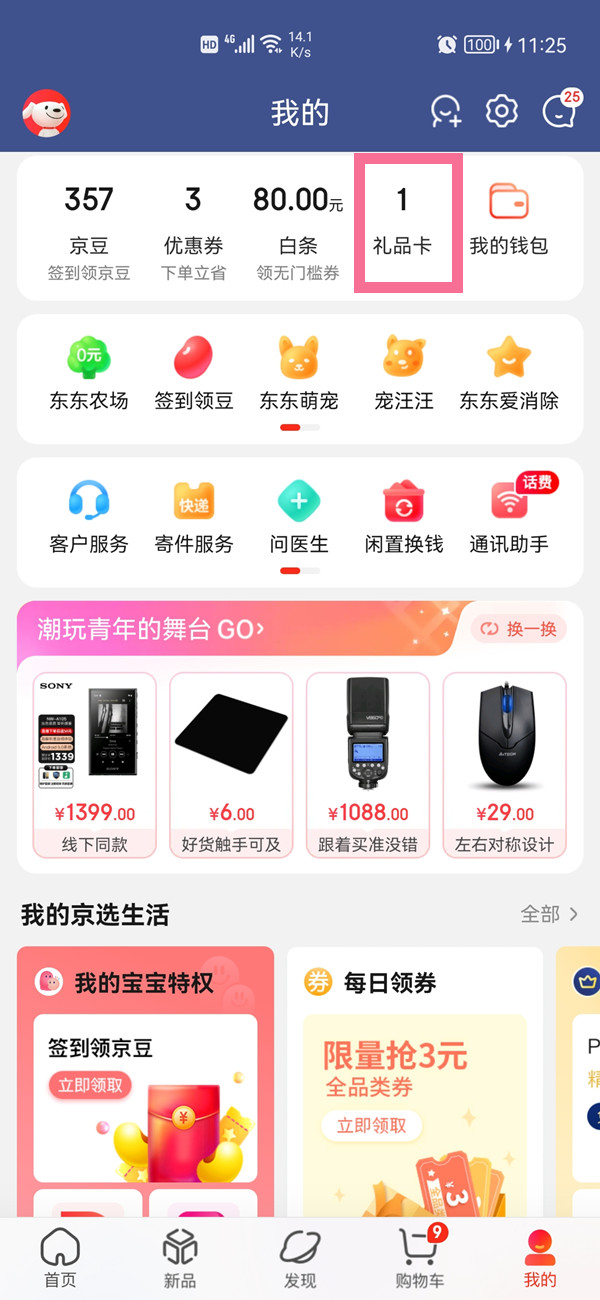
Task: Tap the customer service add icon
Action: tap(446, 111)
